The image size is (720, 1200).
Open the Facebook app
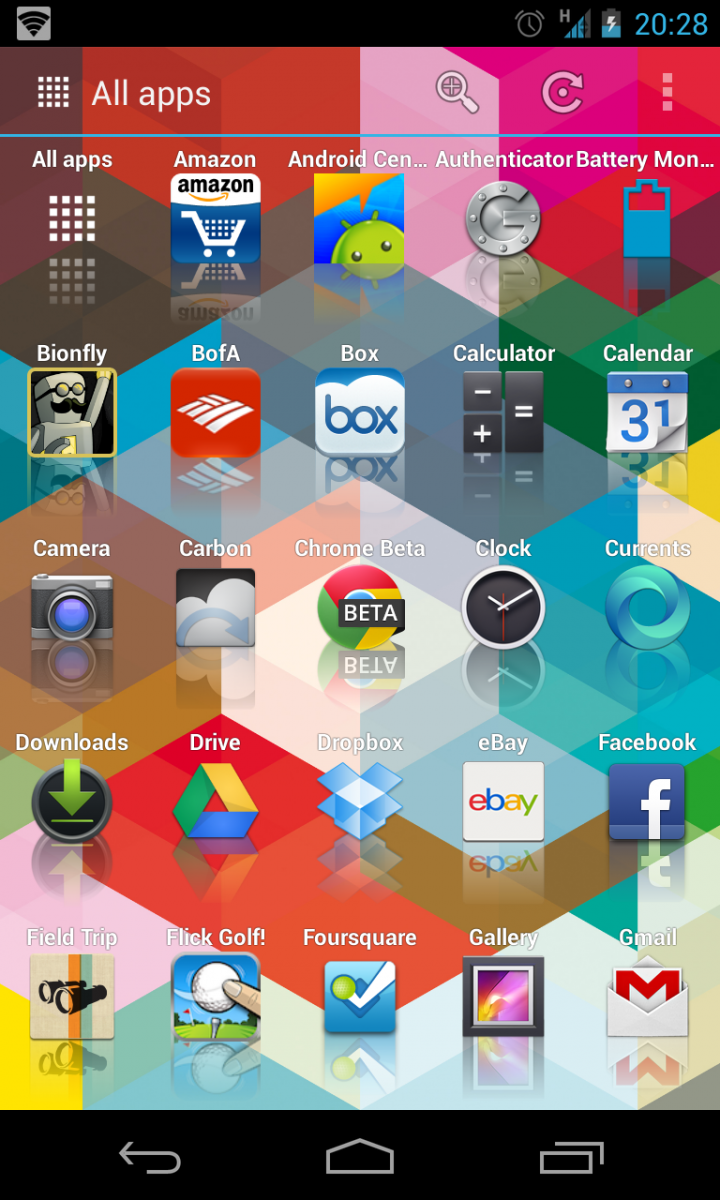tap(647, 800)
